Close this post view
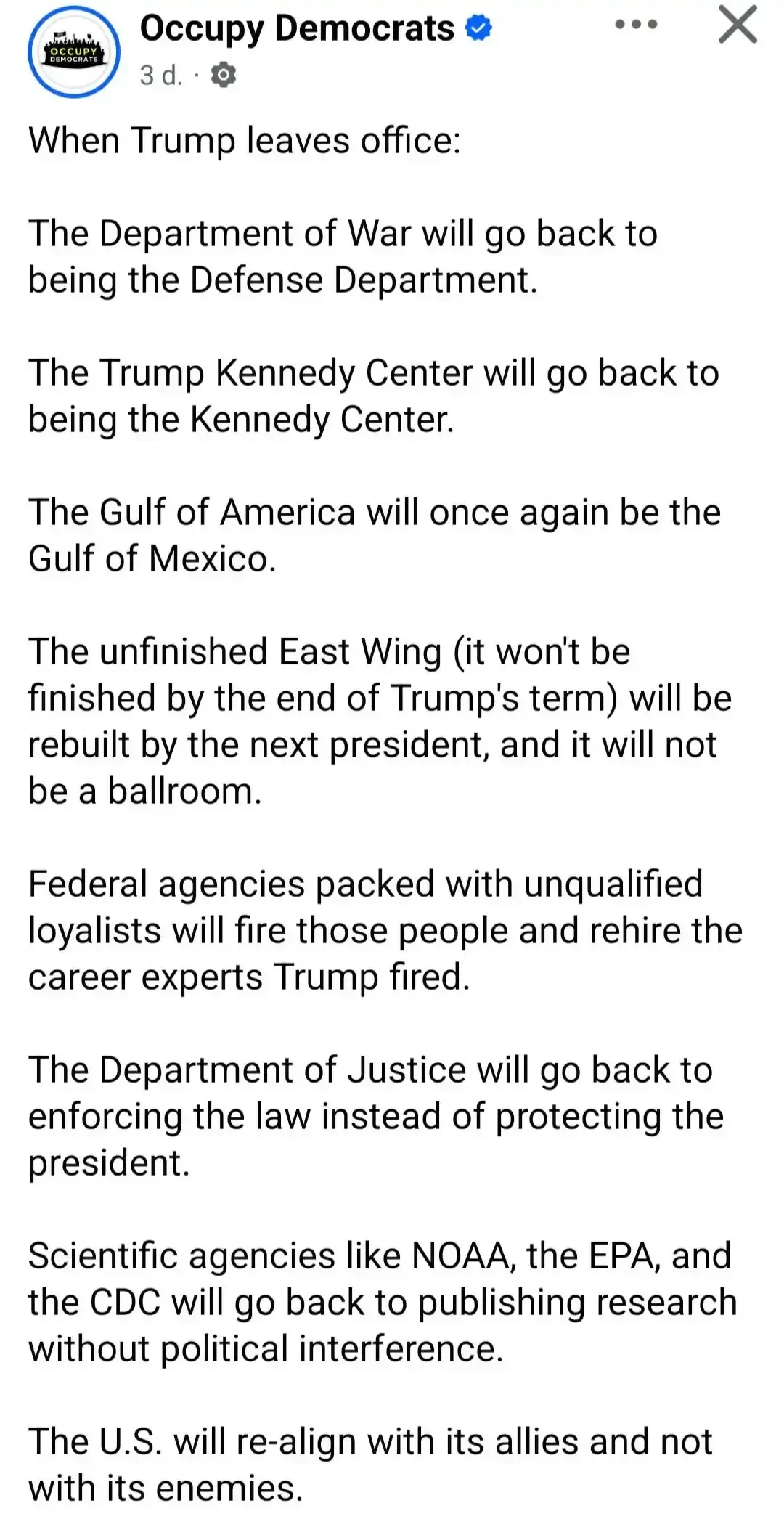The height and width of the screenshot is (1519, 784). tap(738, 25)
